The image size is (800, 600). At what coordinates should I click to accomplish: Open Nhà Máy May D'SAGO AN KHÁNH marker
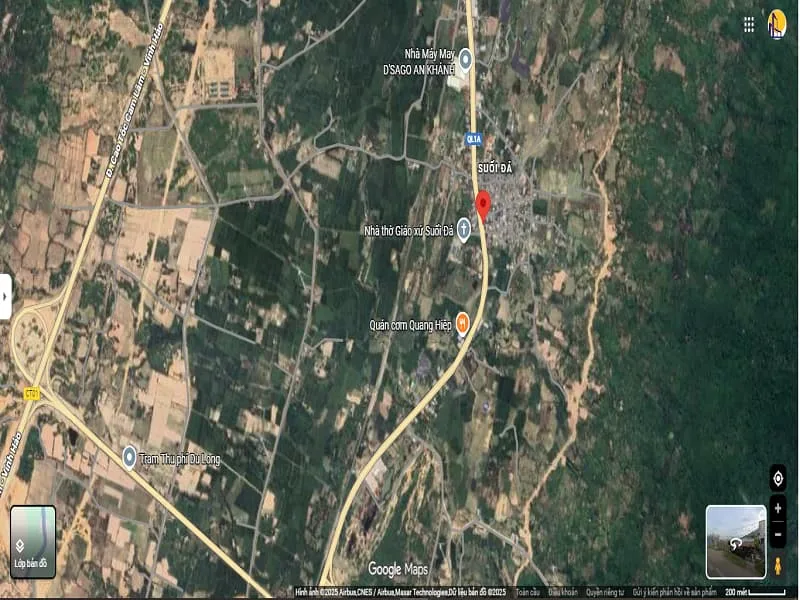(464, 57)
